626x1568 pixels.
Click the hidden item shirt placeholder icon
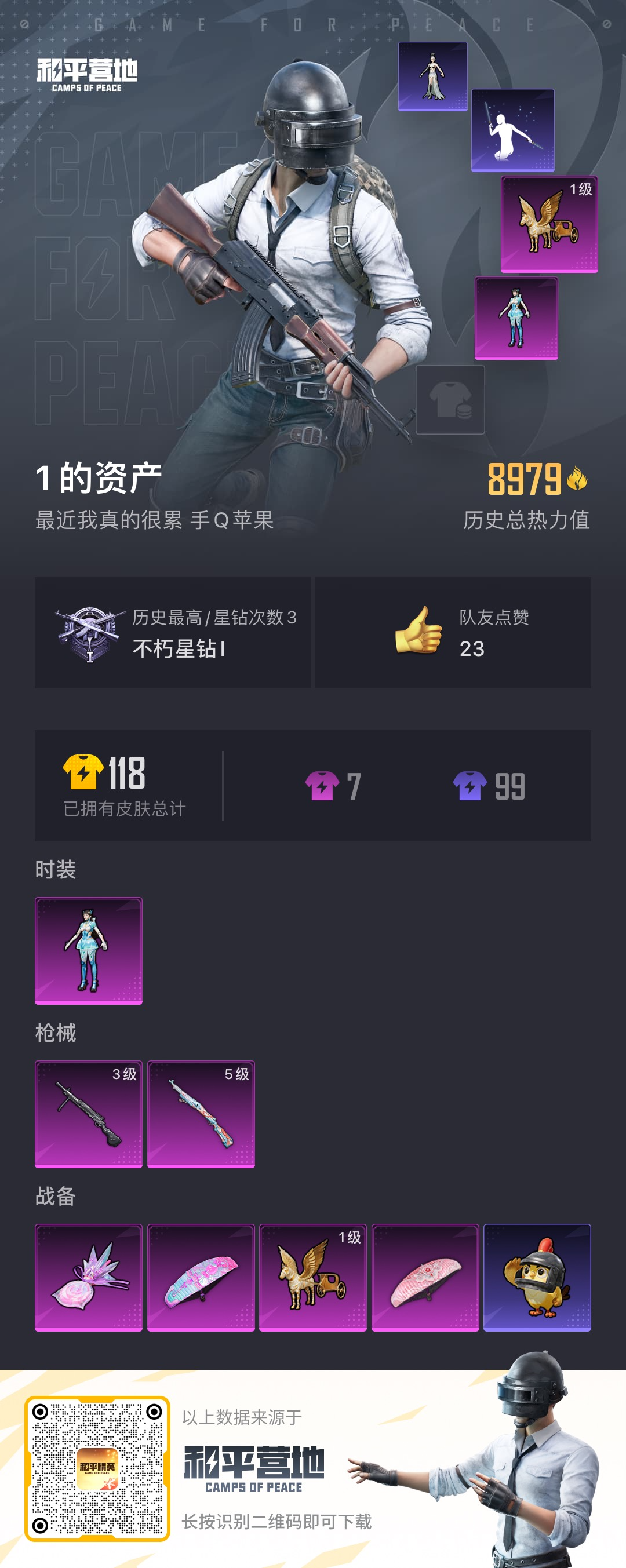tap(450, 402)
